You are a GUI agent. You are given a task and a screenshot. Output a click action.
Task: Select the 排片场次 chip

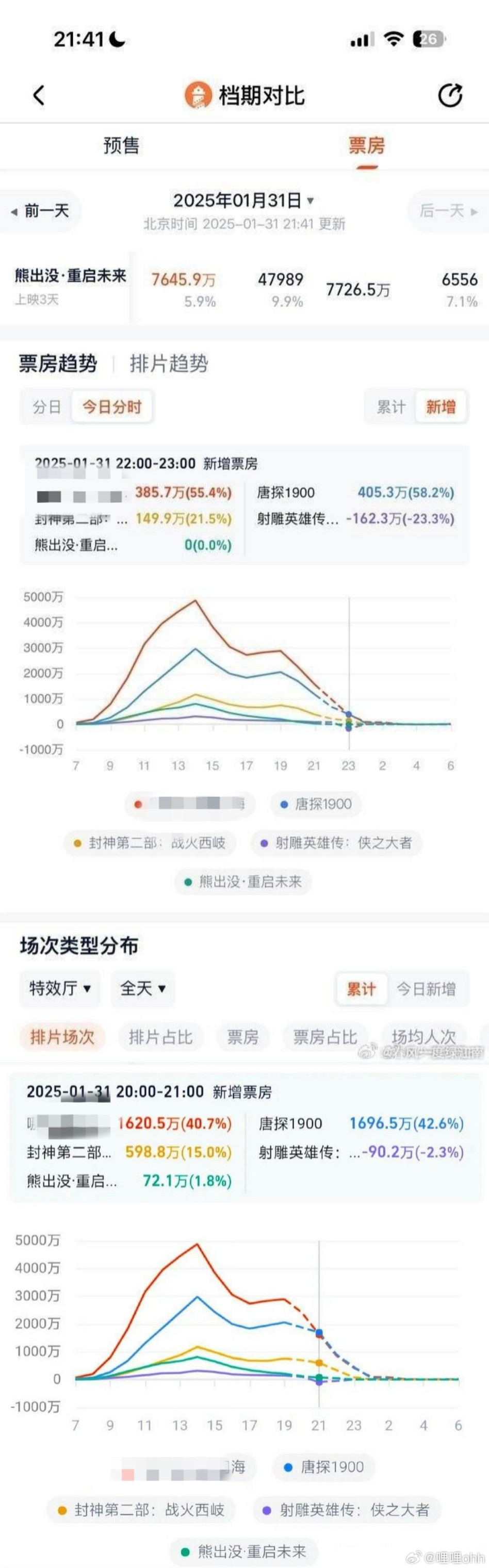pyautogui.click(x=62, y=1036)
